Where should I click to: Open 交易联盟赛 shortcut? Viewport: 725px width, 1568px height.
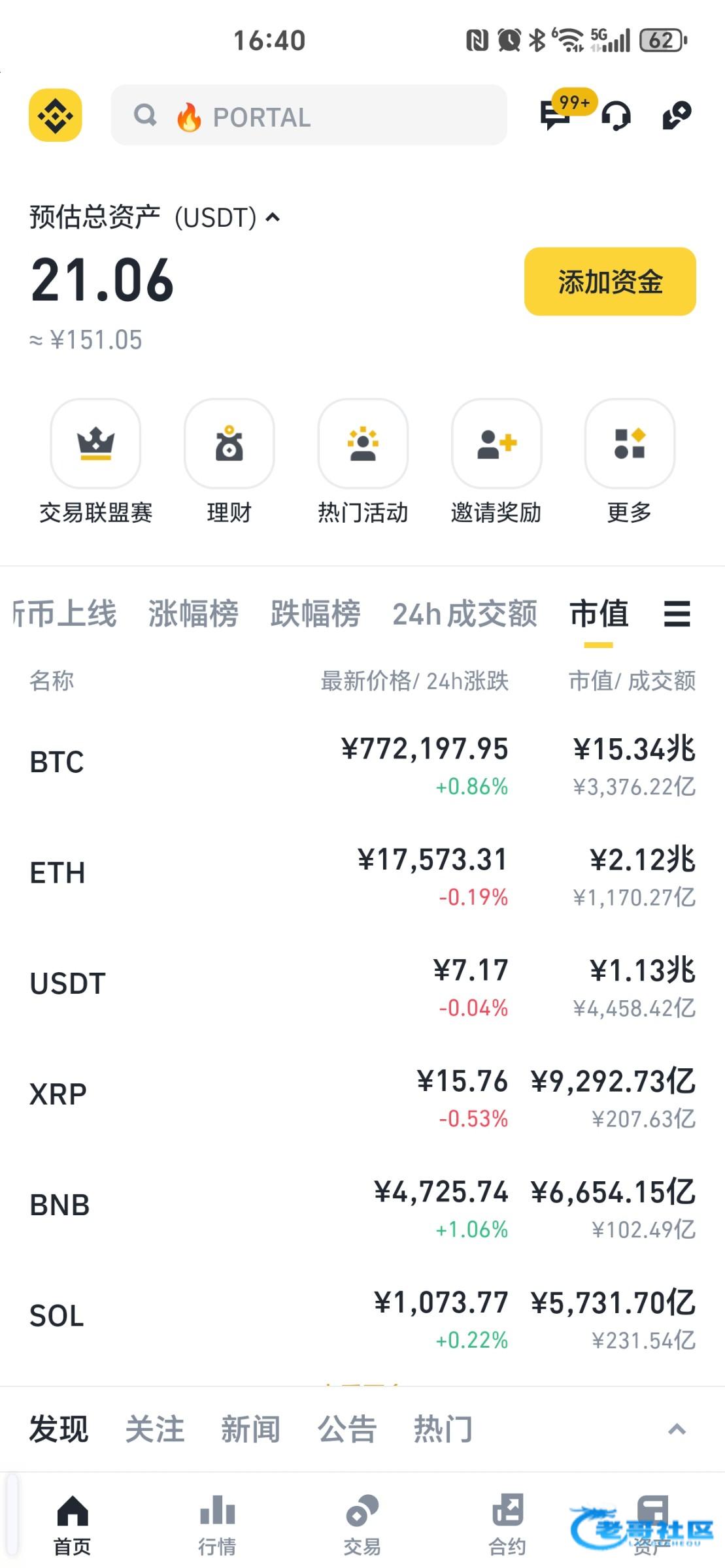click(95, 463)
